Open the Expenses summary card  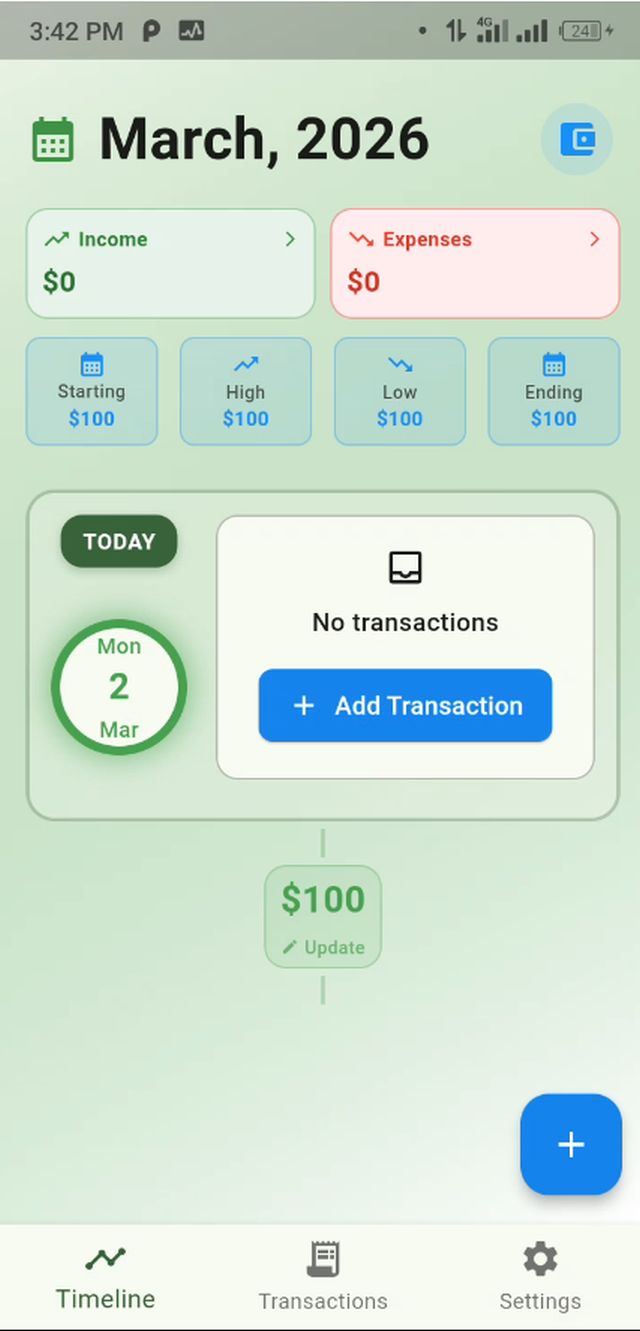475,263
